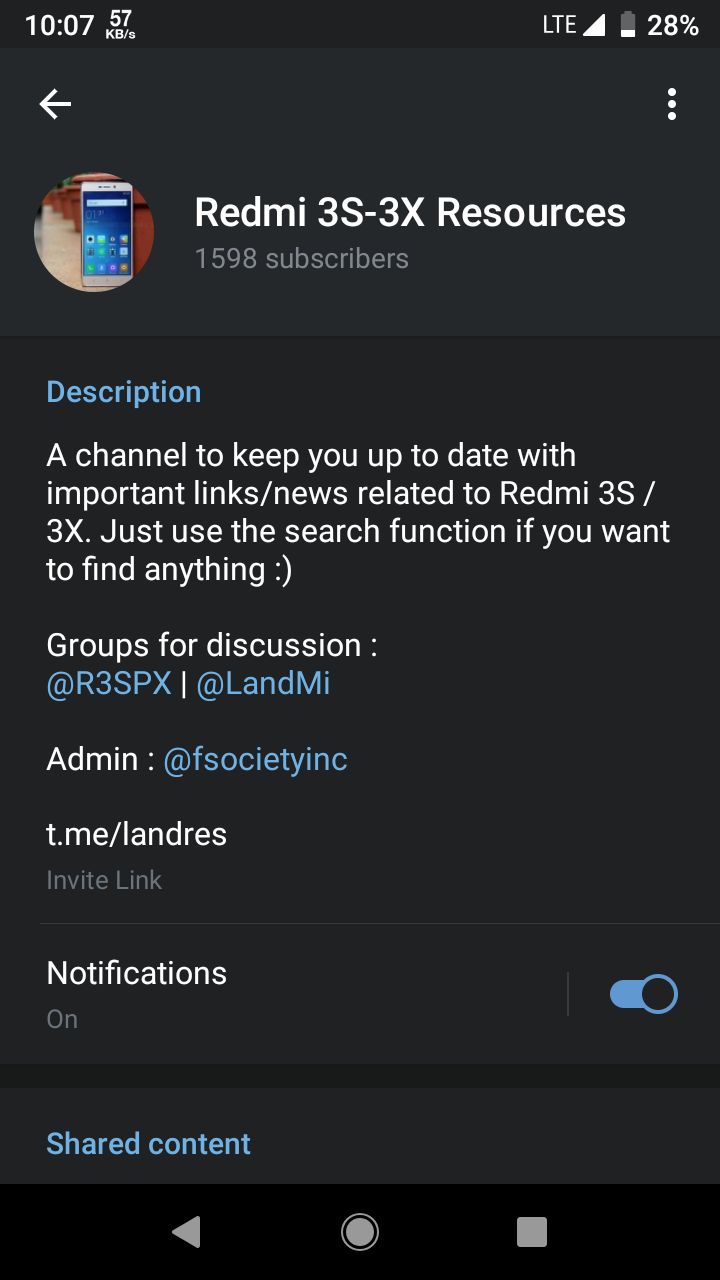This screenshot has width=720, height=1280.
Task: Tap the system home button
Action: (x=360, y=1232)
